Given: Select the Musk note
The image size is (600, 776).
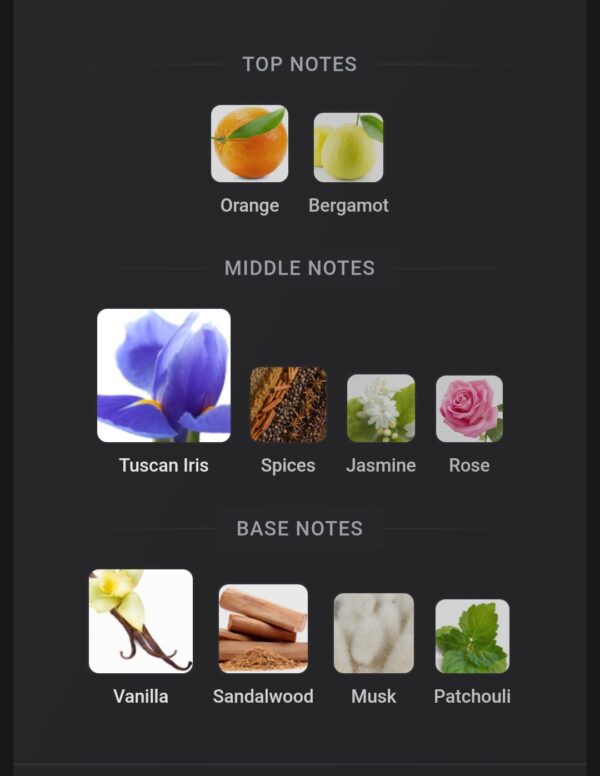Looking at the screenshot, I should tap(373, 633).
